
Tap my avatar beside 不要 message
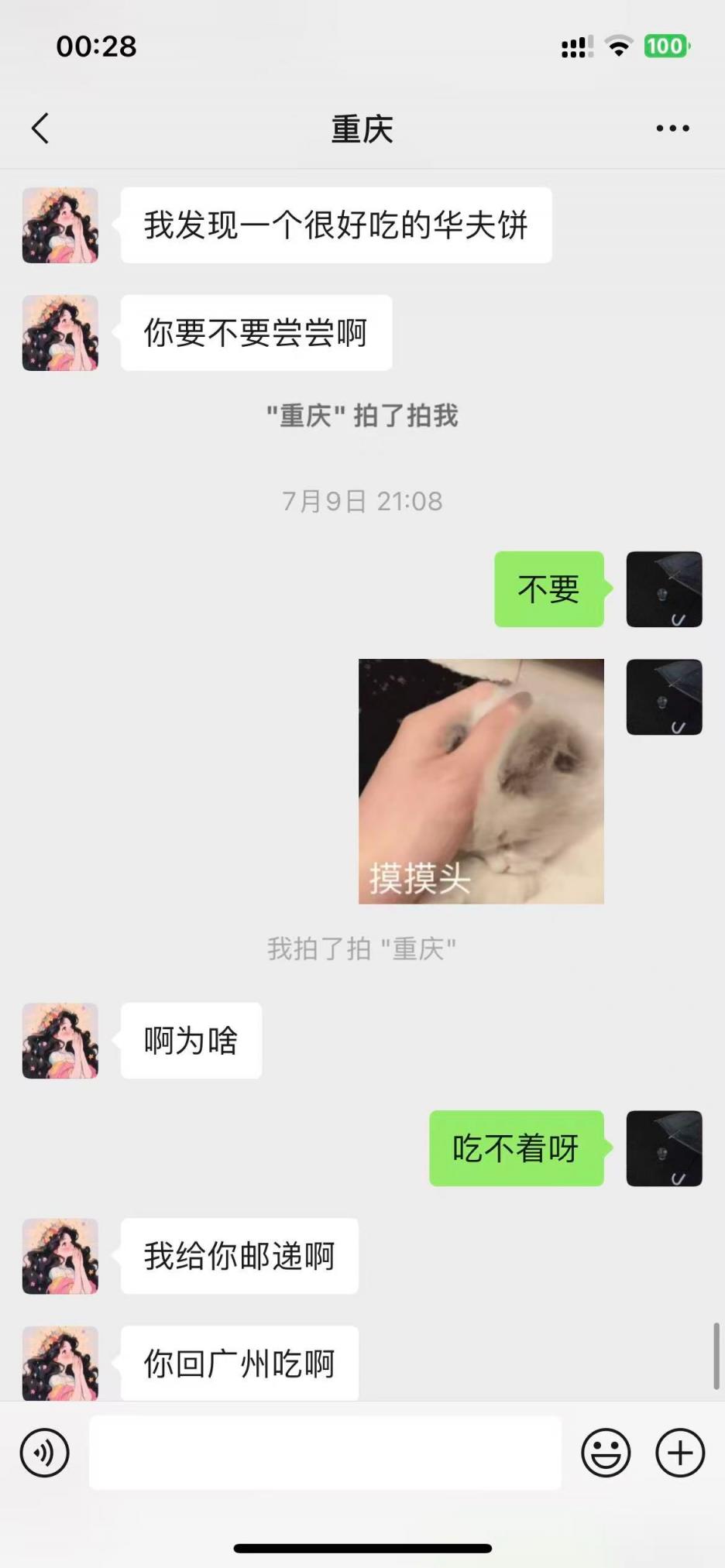point(664,589)
